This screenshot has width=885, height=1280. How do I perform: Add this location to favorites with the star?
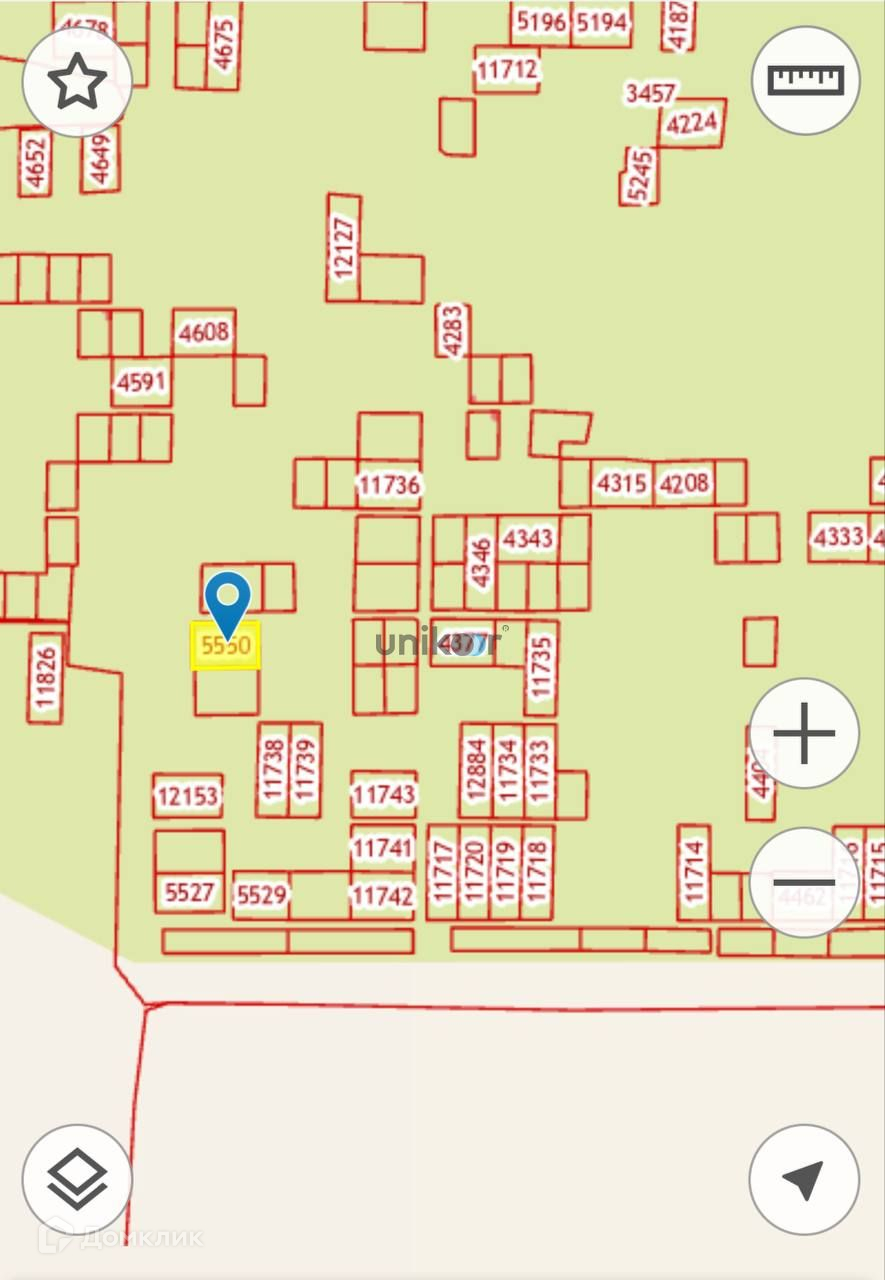click(77, 82)
